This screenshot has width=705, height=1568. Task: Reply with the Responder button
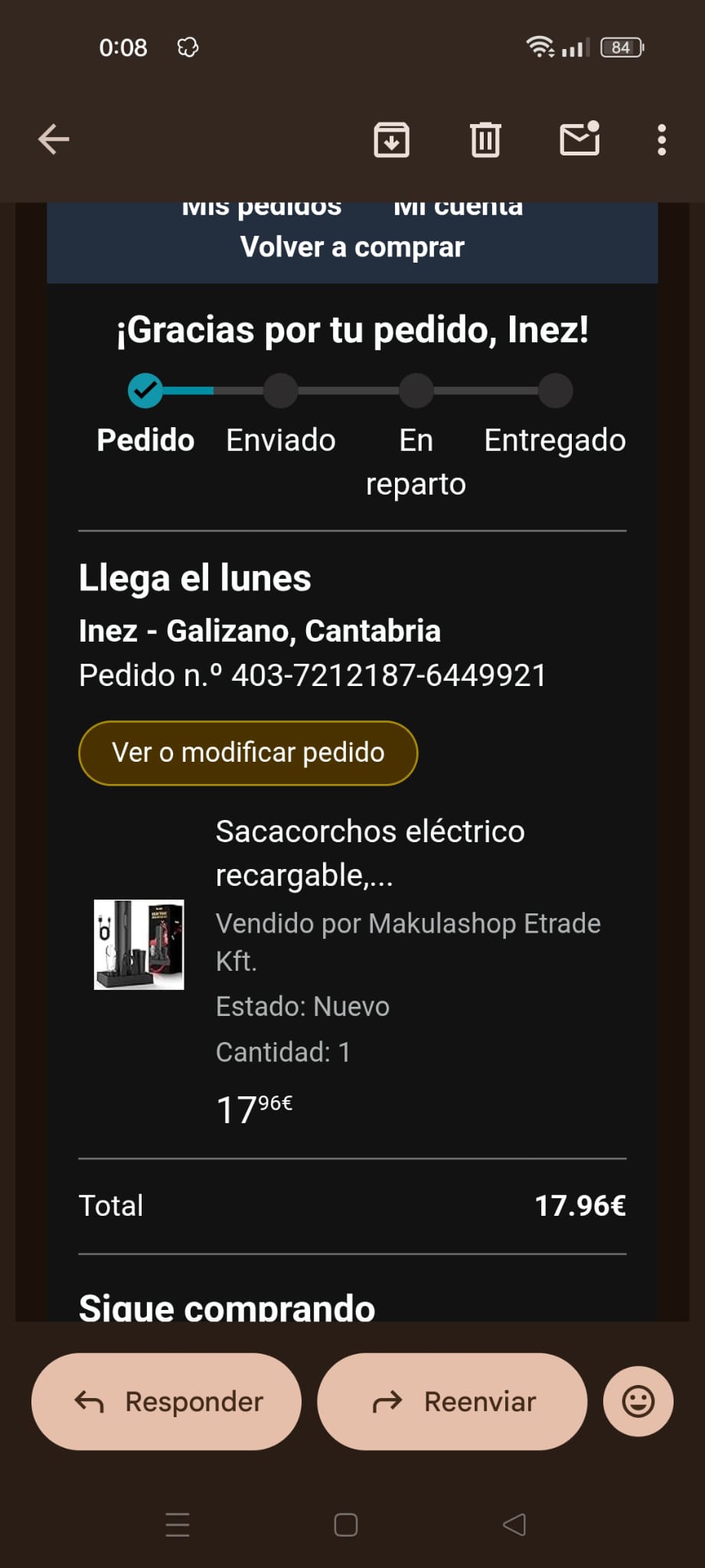[166, 1401]
